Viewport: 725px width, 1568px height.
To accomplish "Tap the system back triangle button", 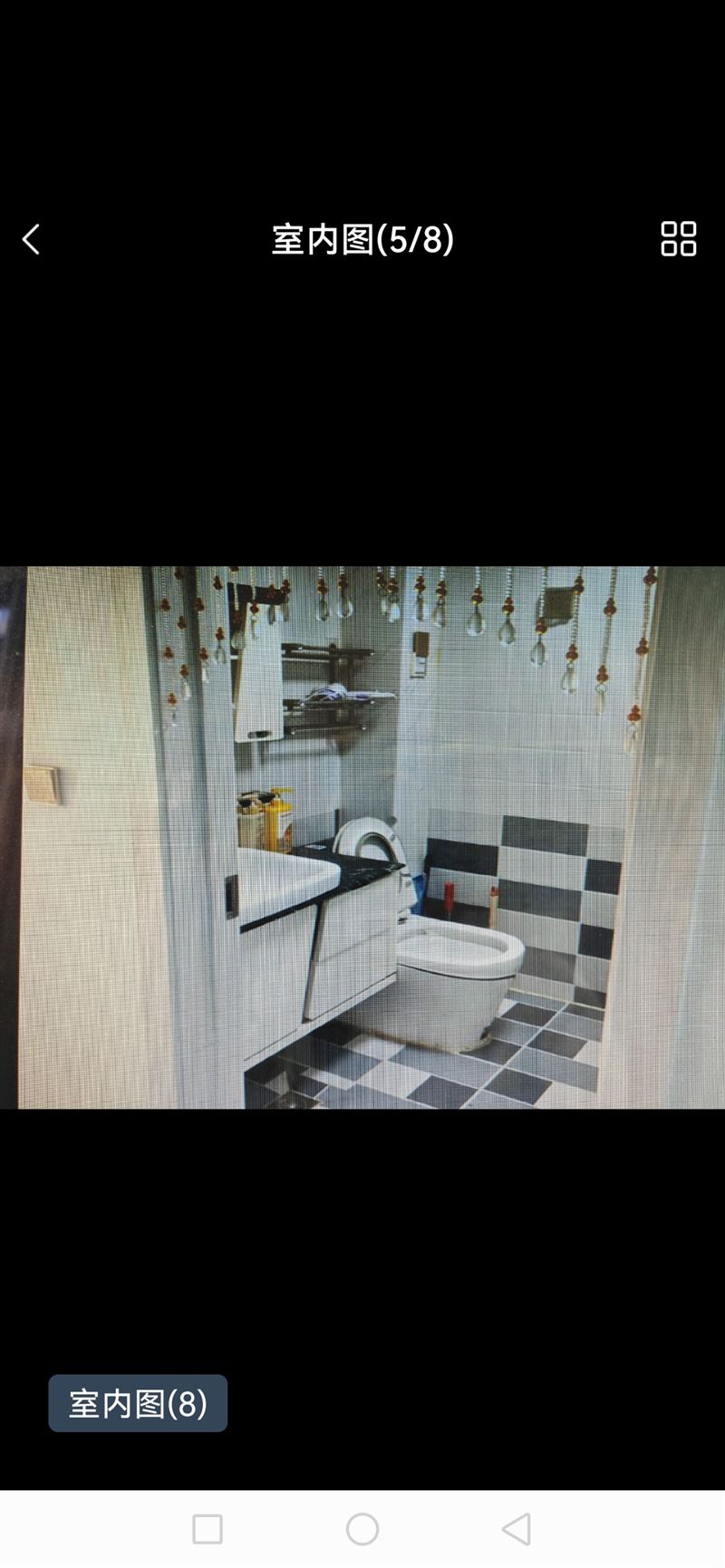I will click(517, 1529).
